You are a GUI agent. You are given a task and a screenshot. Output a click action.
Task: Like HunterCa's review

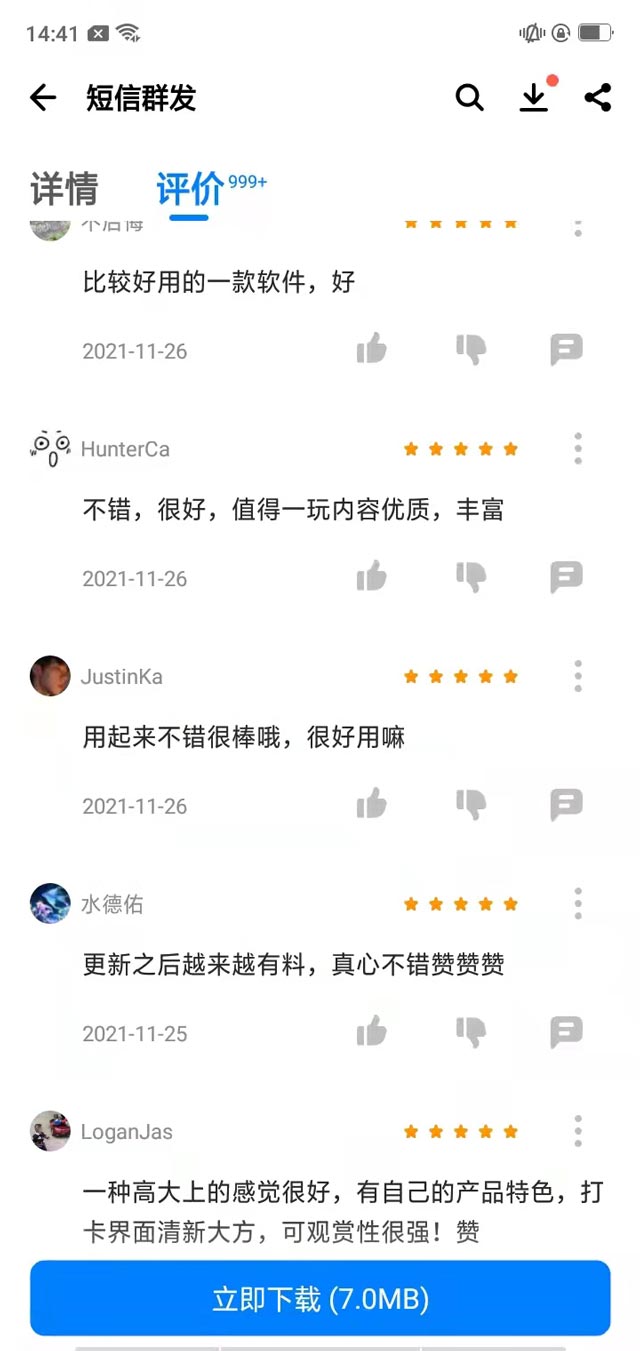[371, 577]
